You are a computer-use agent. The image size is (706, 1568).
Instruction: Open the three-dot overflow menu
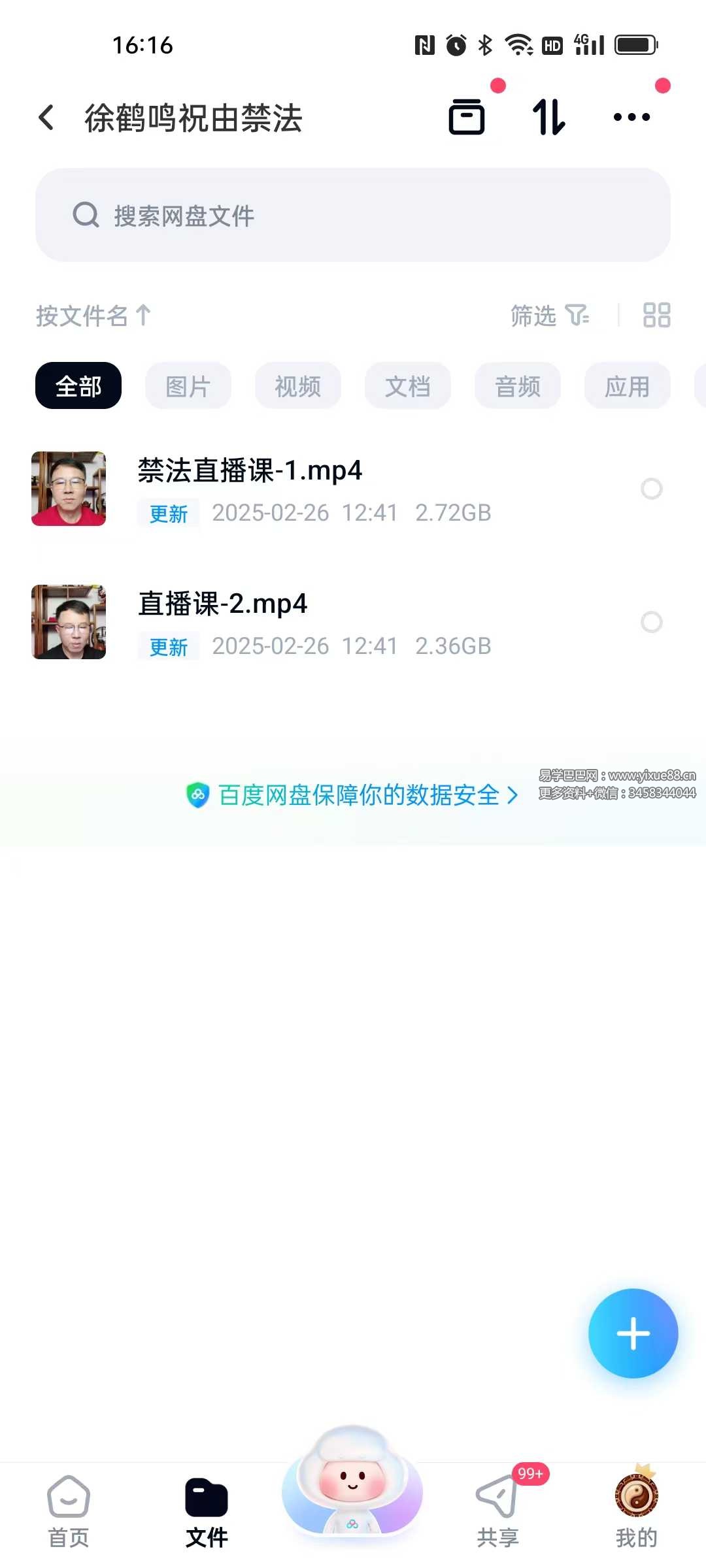631,118
